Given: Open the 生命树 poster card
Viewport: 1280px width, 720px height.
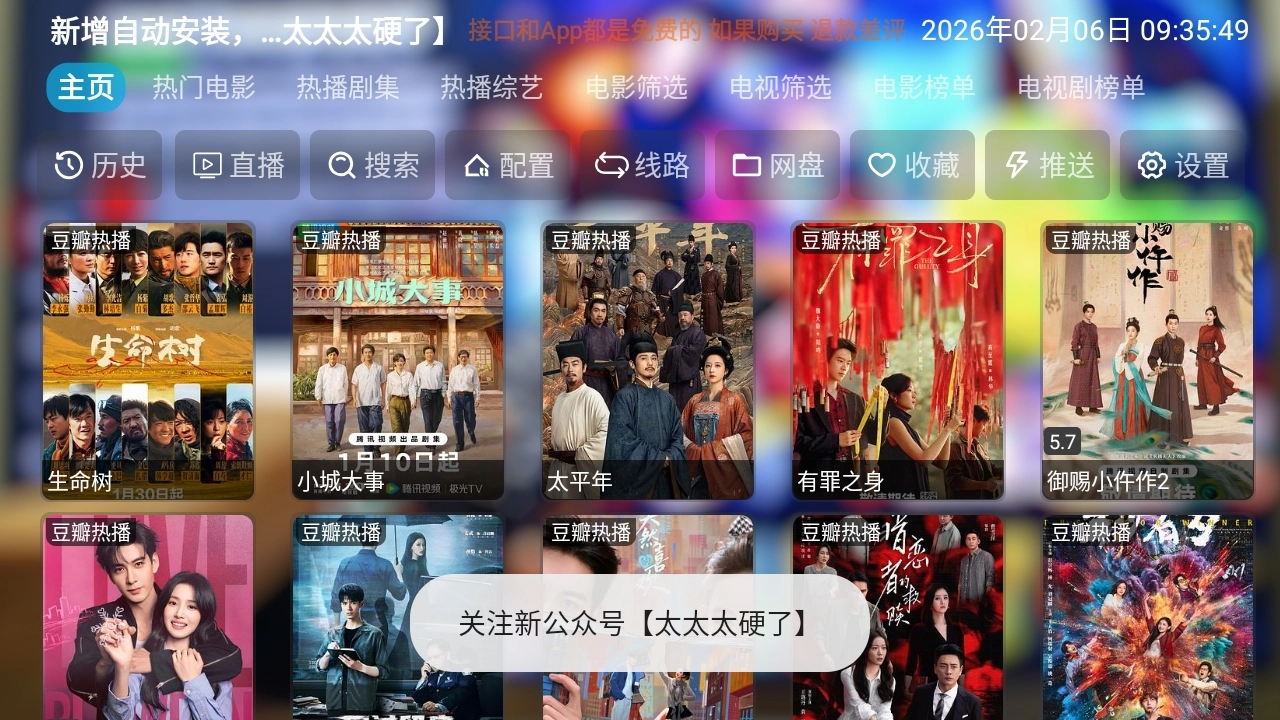Looking at the screenshot, I should click(148, 360).
